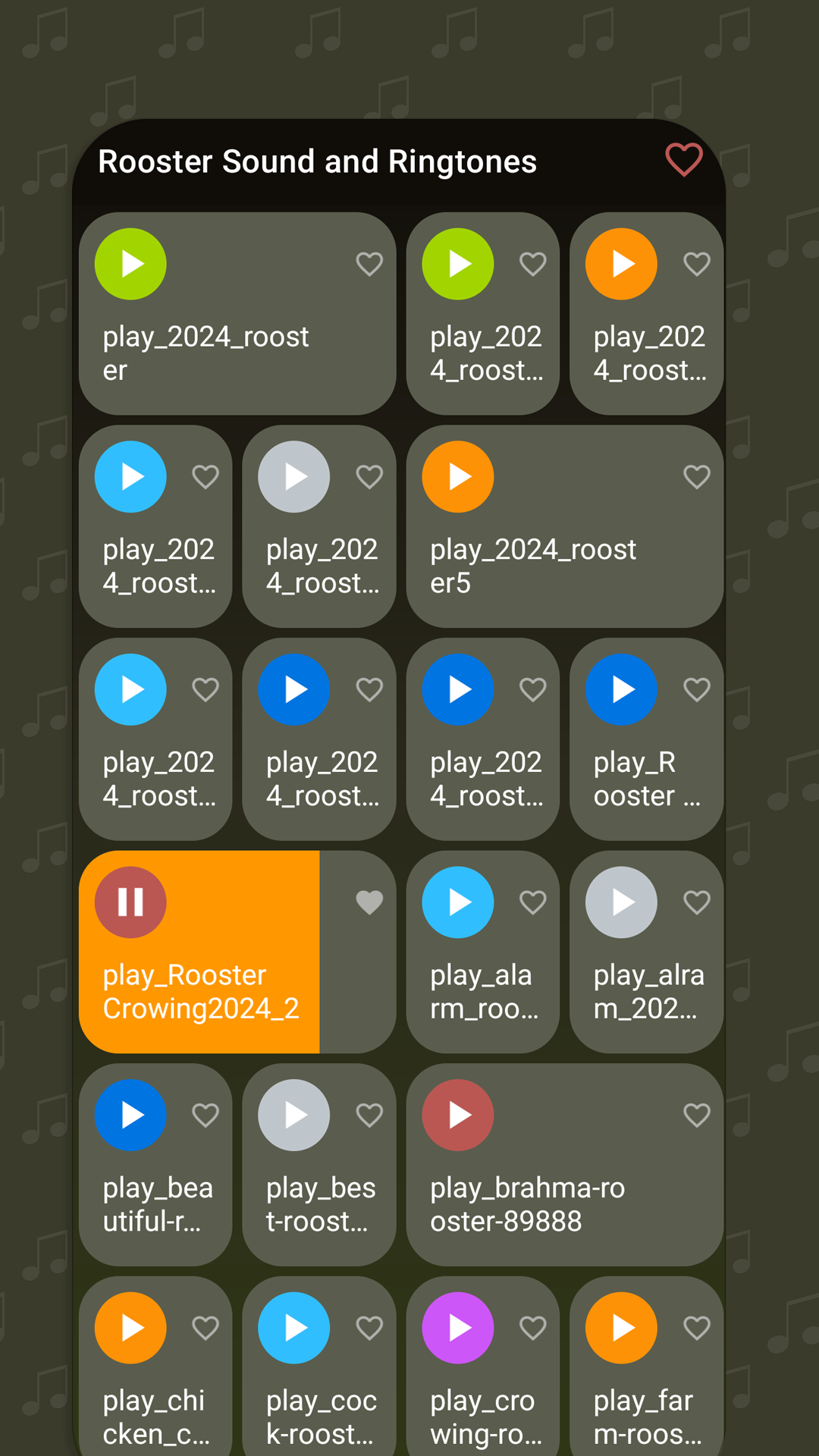Play the silver play_2024_roost sound in second row

coord(293,476)
